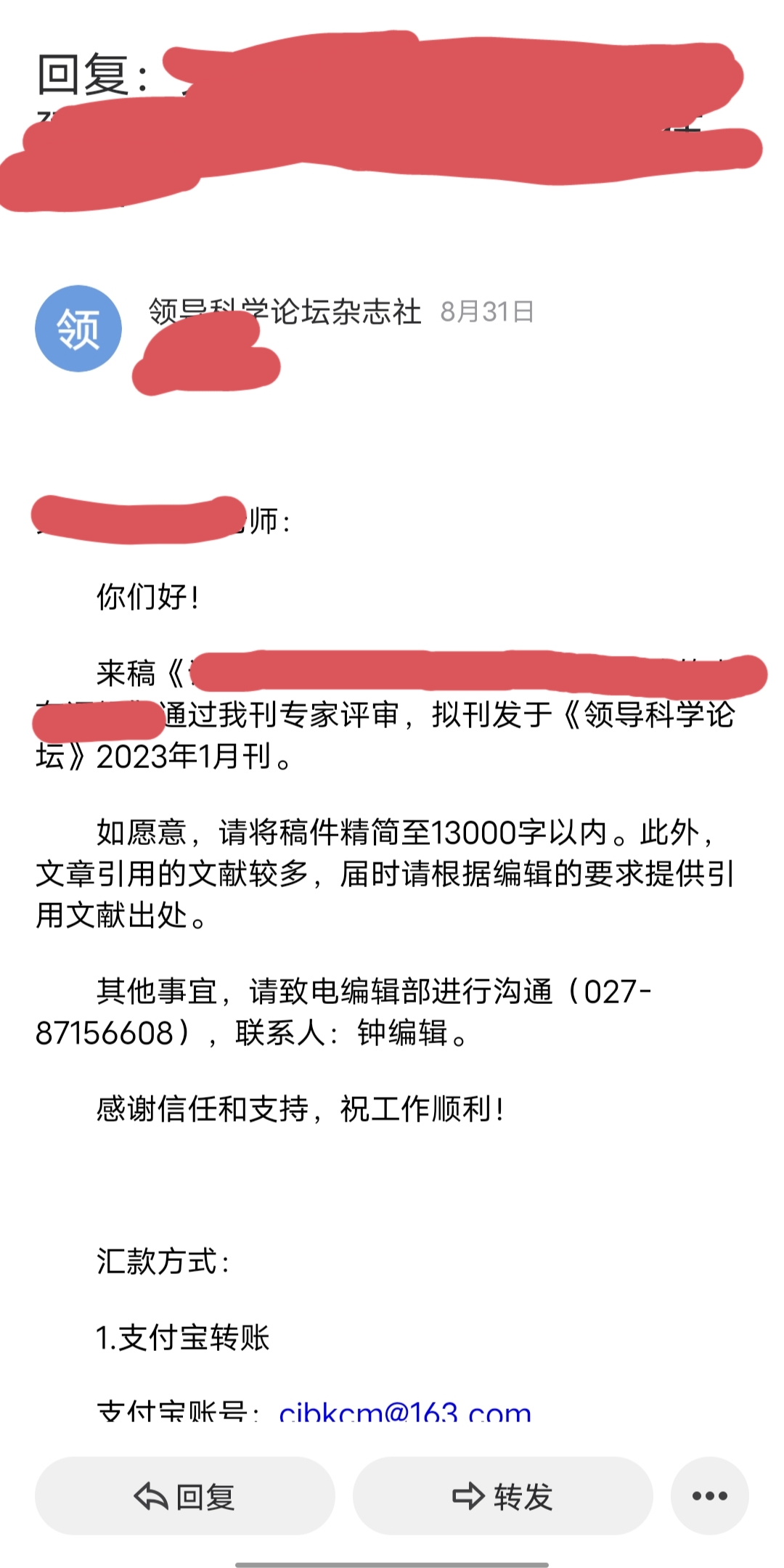Open the cjbkcm@163.com Alipay account link

tap(405, 1413)
